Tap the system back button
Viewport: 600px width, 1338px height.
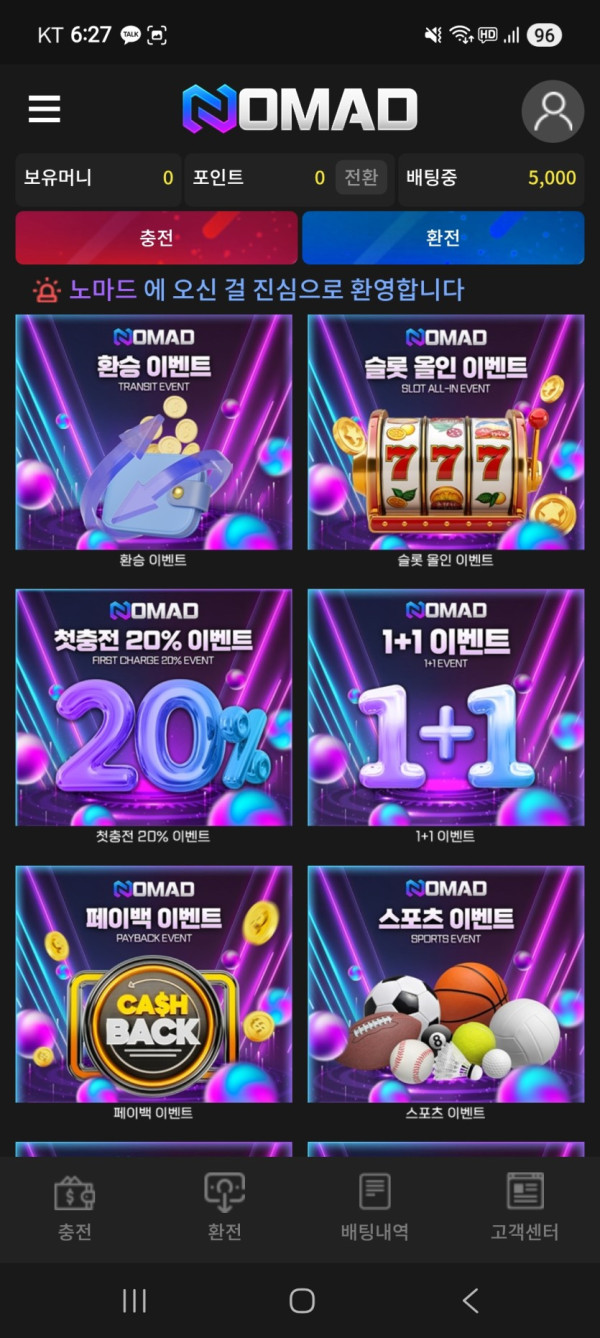pos(470,1300)
